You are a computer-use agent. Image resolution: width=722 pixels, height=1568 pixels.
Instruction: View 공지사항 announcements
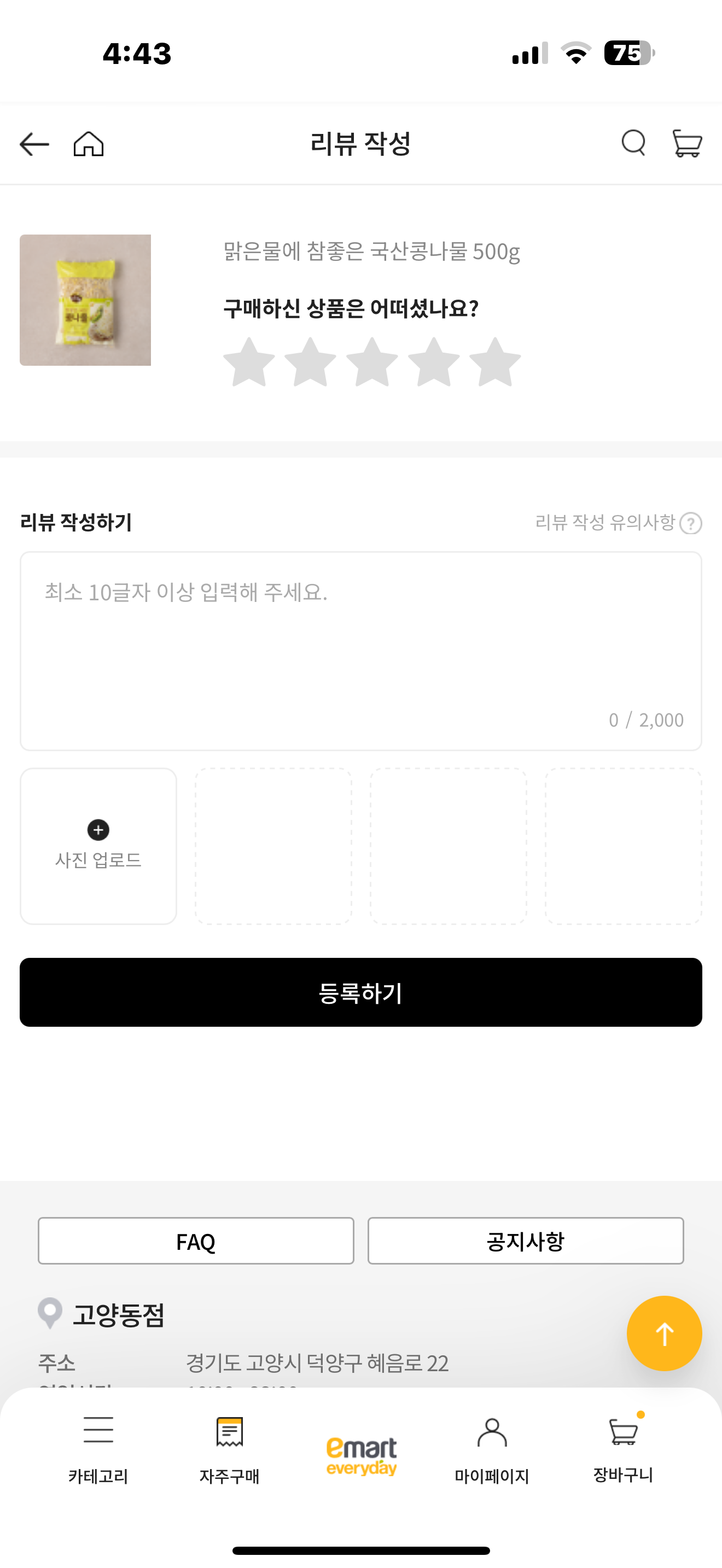526,1241
